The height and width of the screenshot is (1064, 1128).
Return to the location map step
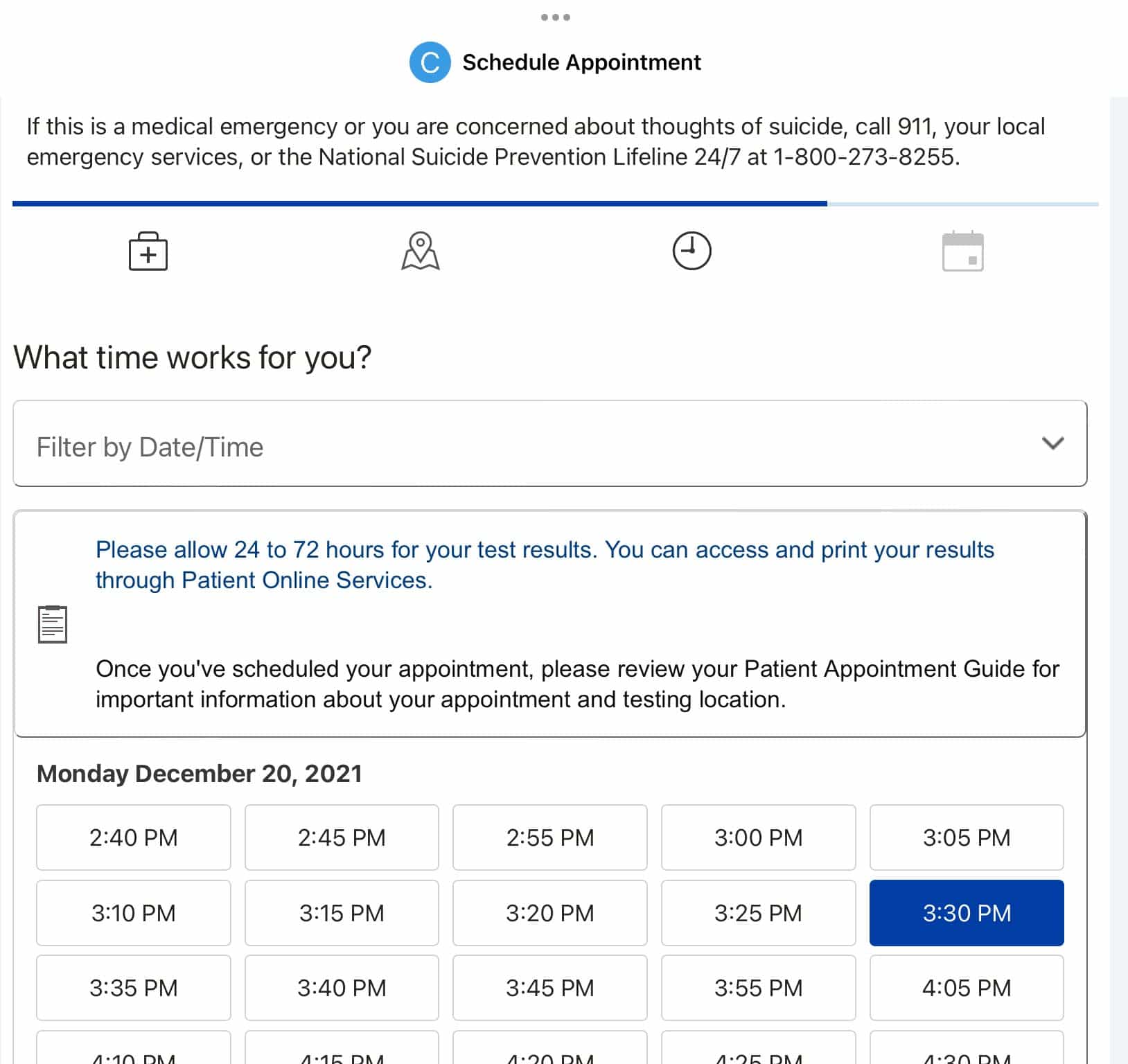tap(420, 251)
